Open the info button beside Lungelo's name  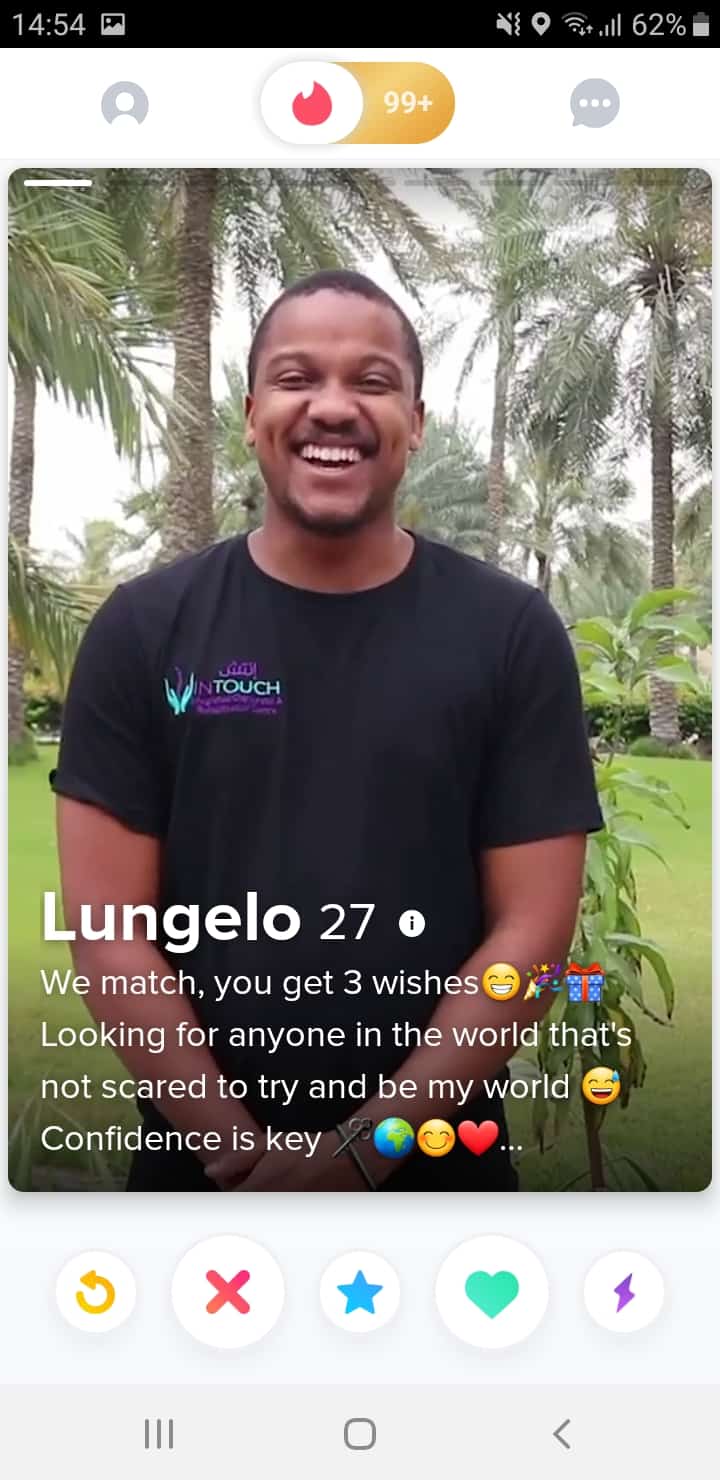[x=412, y=924]
